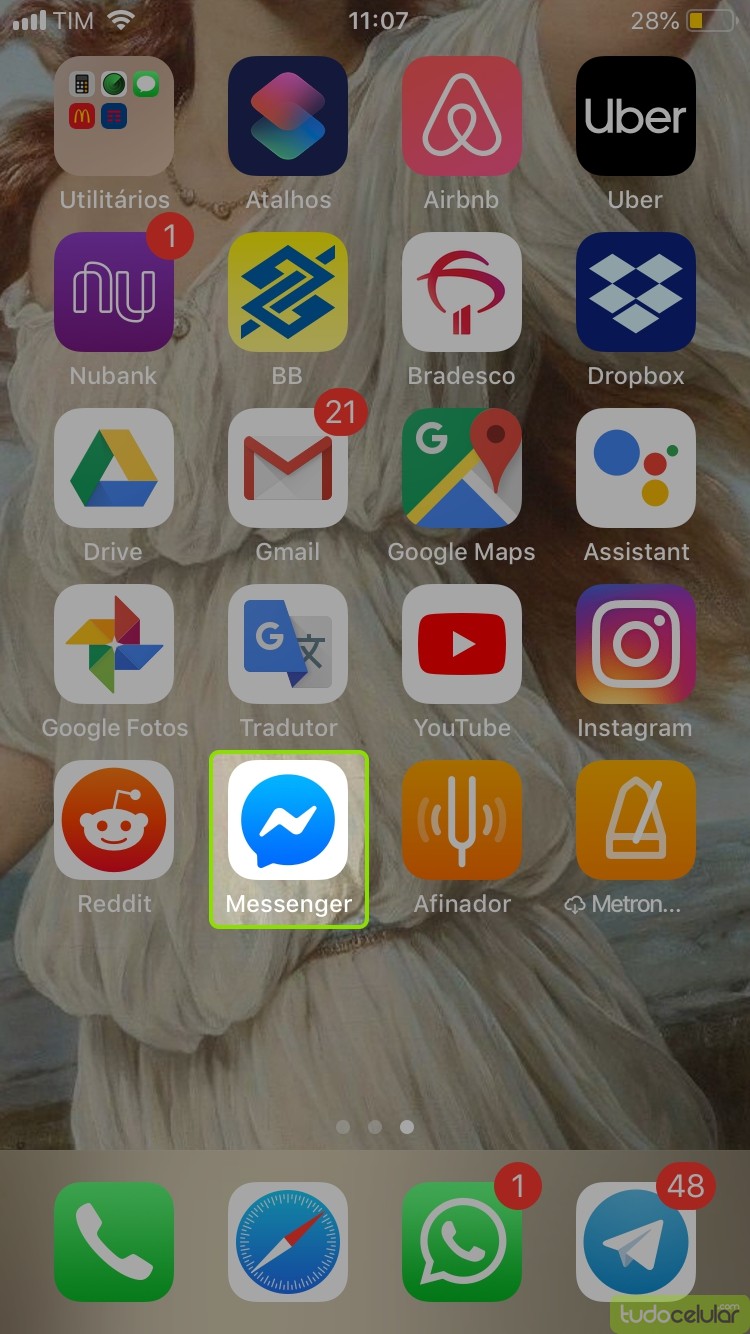
Task: Open WhatsApp in the dock
Action: coord(461,1242)
